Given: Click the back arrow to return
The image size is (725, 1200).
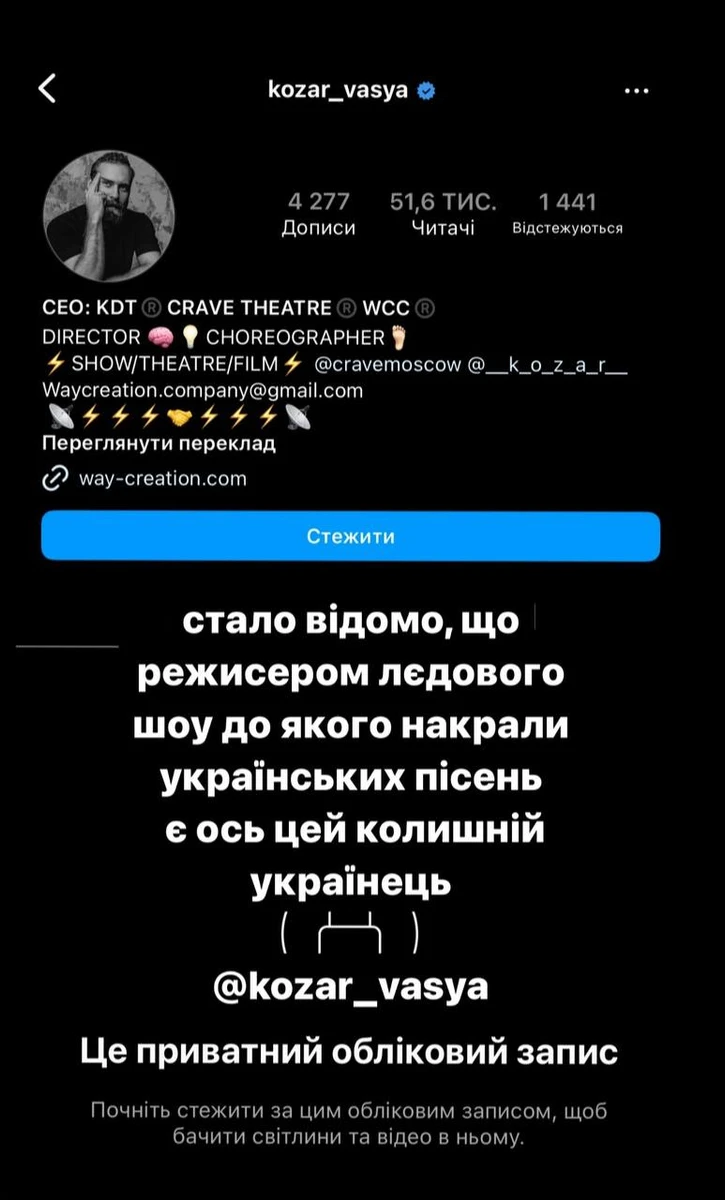Looking at the screenshot, I should tap(47, 88).
